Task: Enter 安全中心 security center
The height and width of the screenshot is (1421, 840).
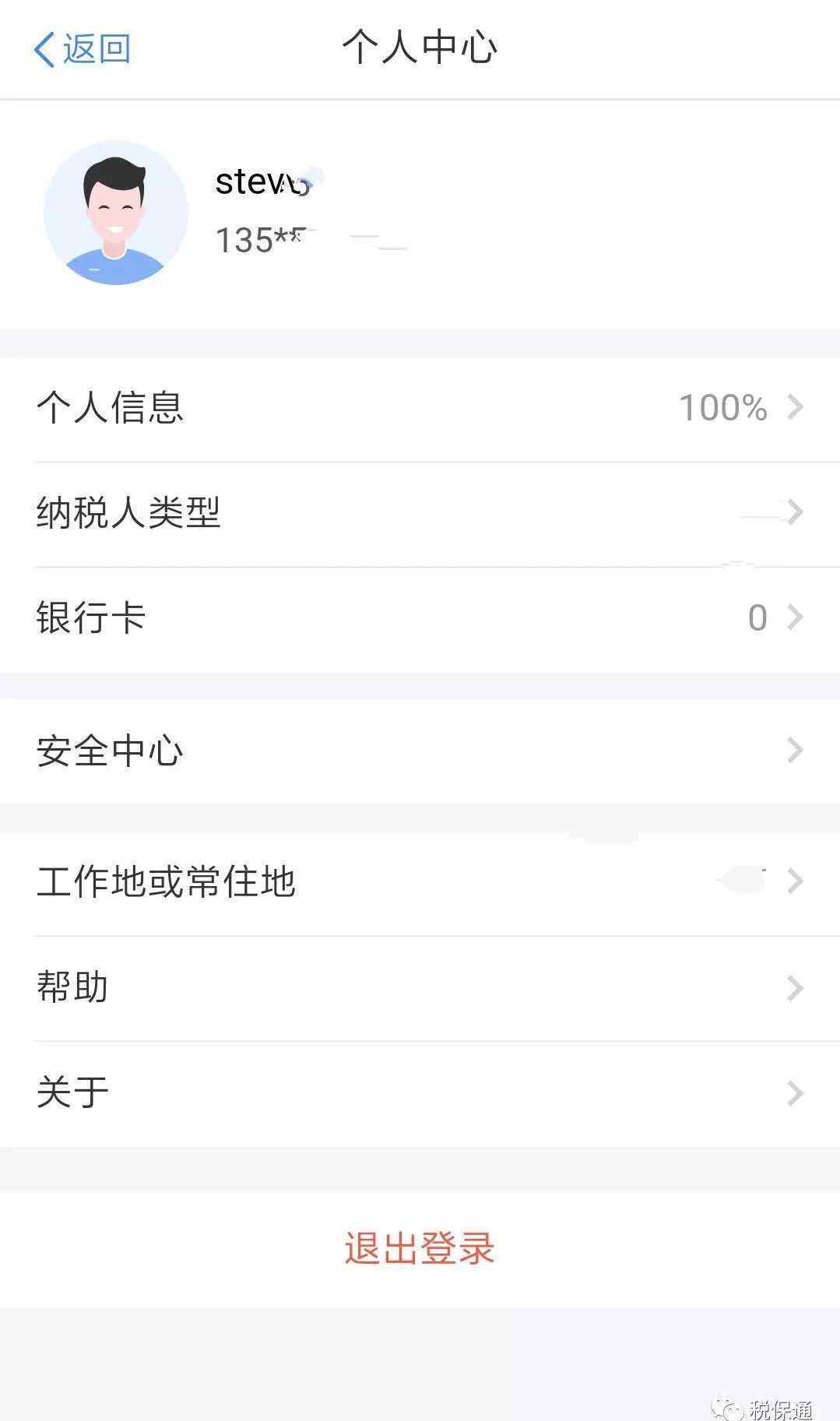Action: 420,751
